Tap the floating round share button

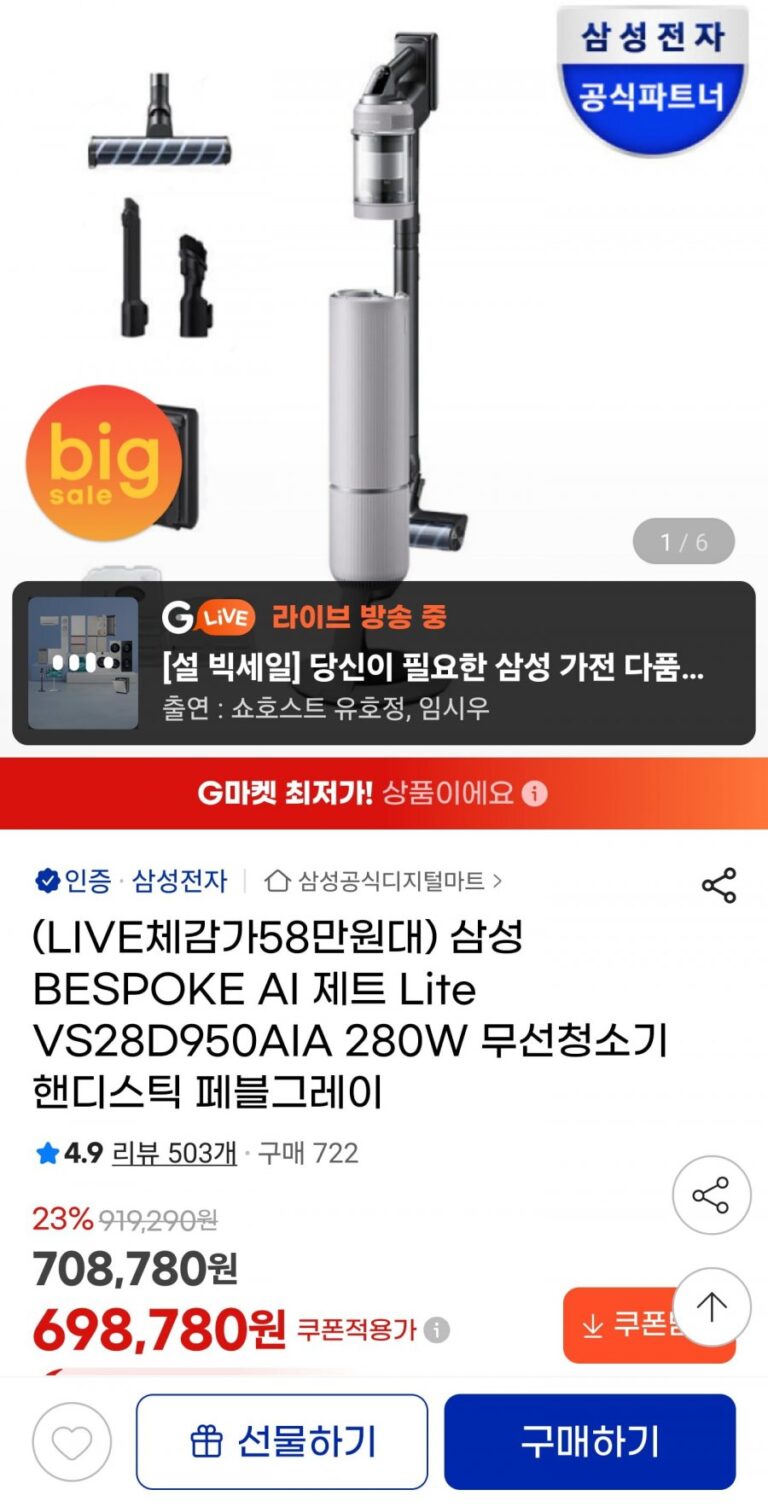click(710, 1195)
